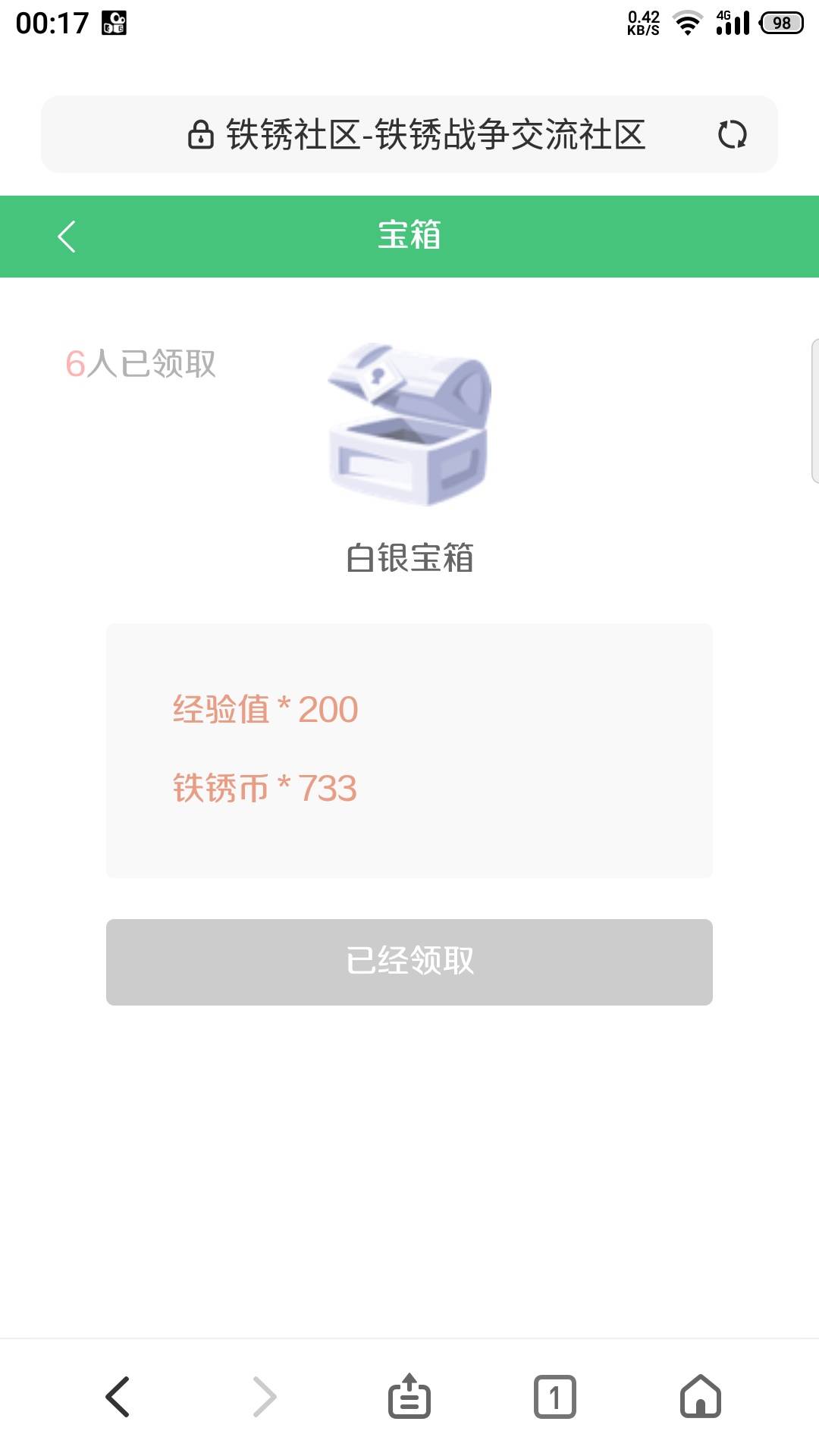Navigate back using the browser back arrow
Screen dimensions: 819x1456
pyautogui.click(x=118, y=1397)
